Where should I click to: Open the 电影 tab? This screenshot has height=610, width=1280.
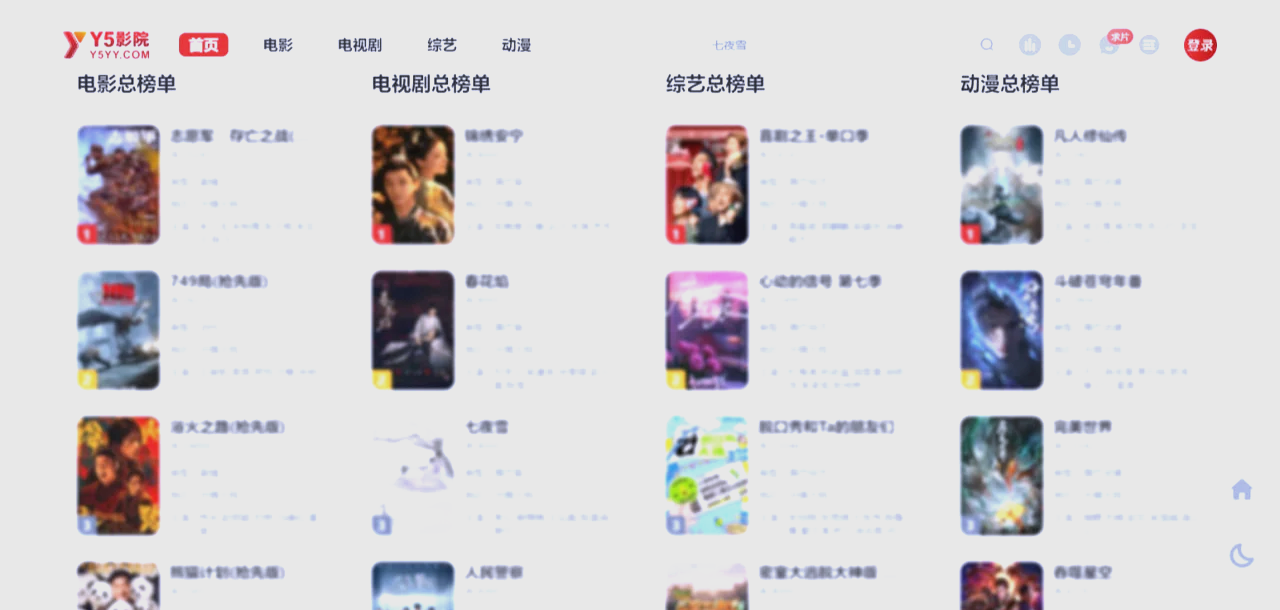(278, 45)
